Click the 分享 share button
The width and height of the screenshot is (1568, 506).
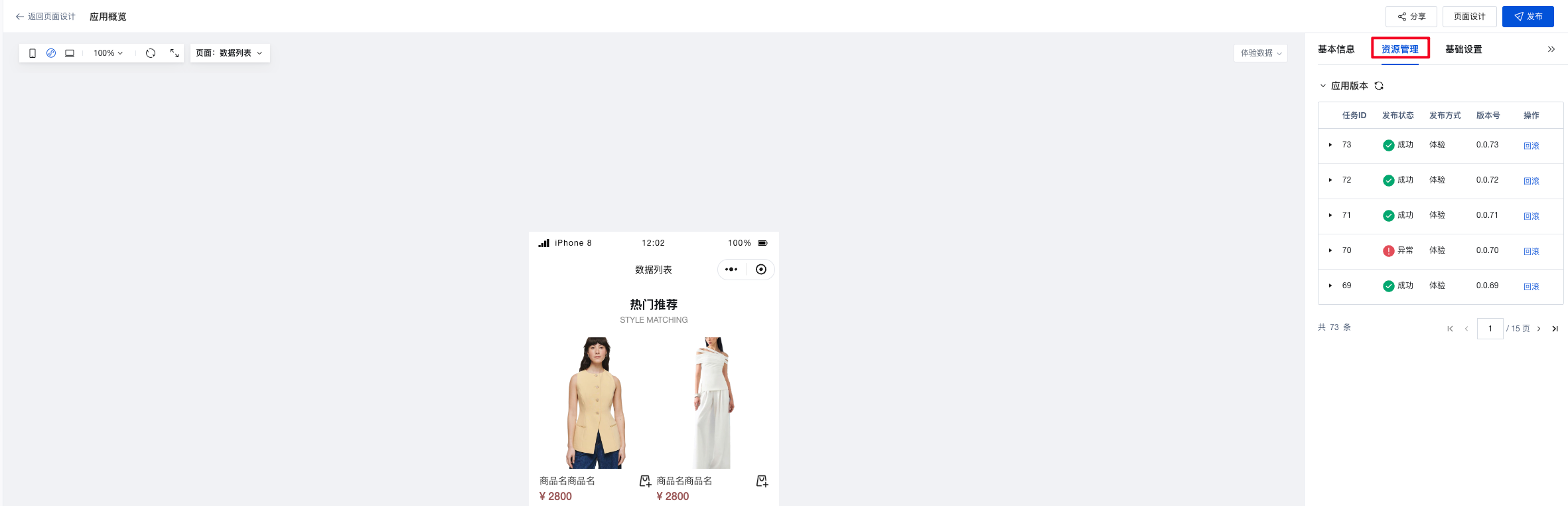[1411, 17]
